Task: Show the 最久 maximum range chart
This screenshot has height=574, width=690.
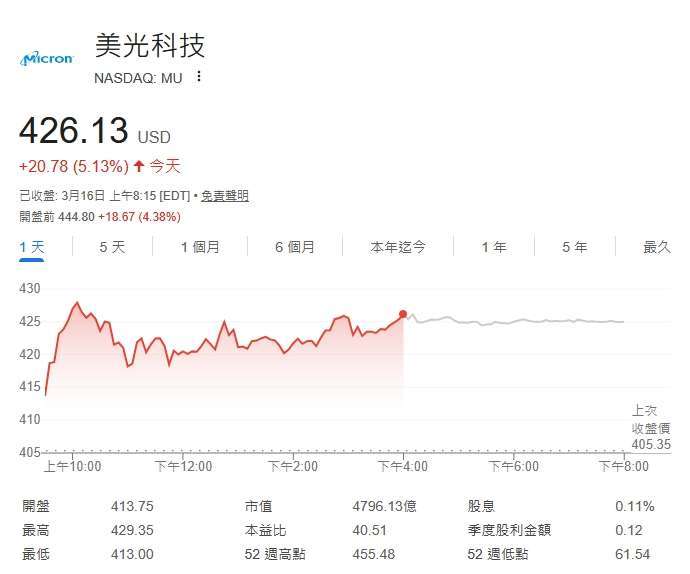Action: [656, 247]
